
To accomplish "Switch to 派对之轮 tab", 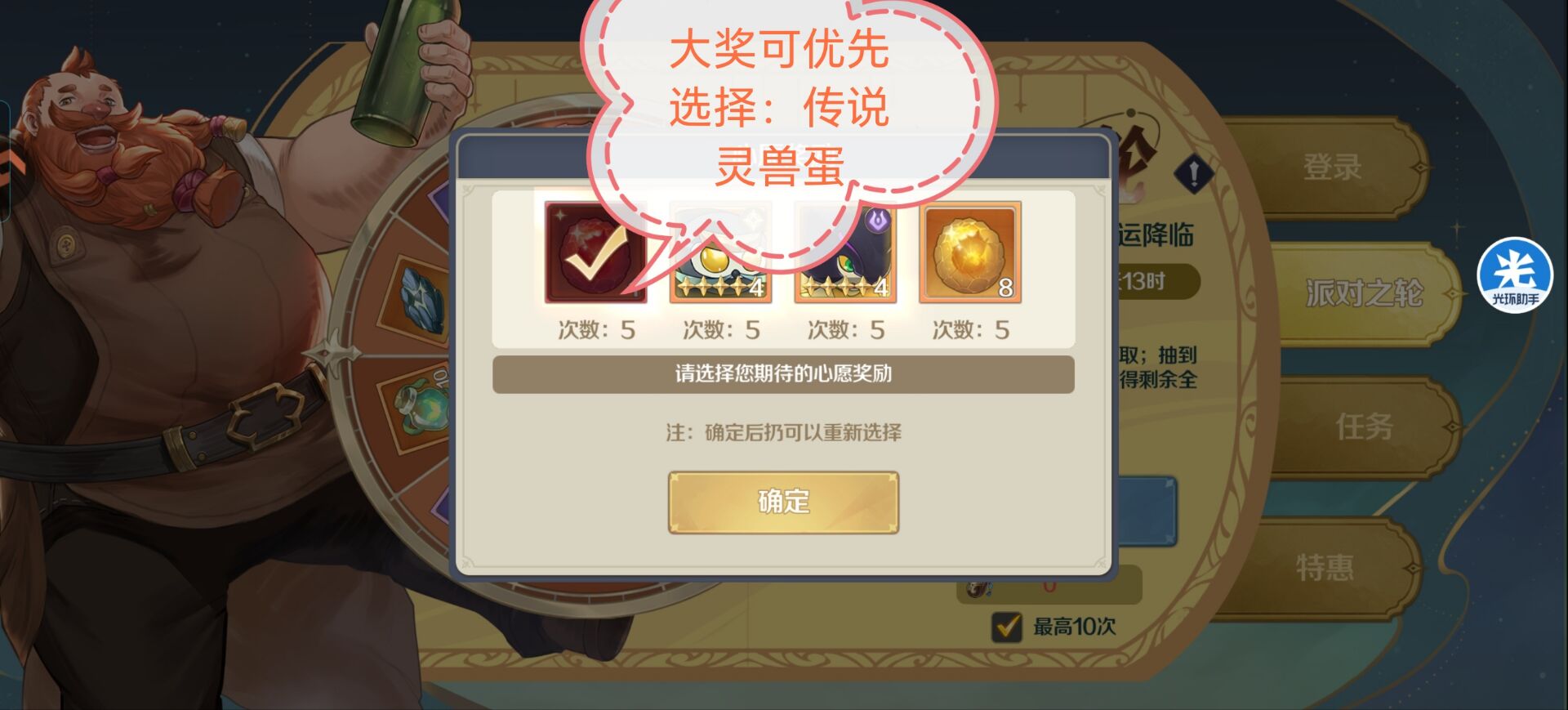I will click(1364, 292).
